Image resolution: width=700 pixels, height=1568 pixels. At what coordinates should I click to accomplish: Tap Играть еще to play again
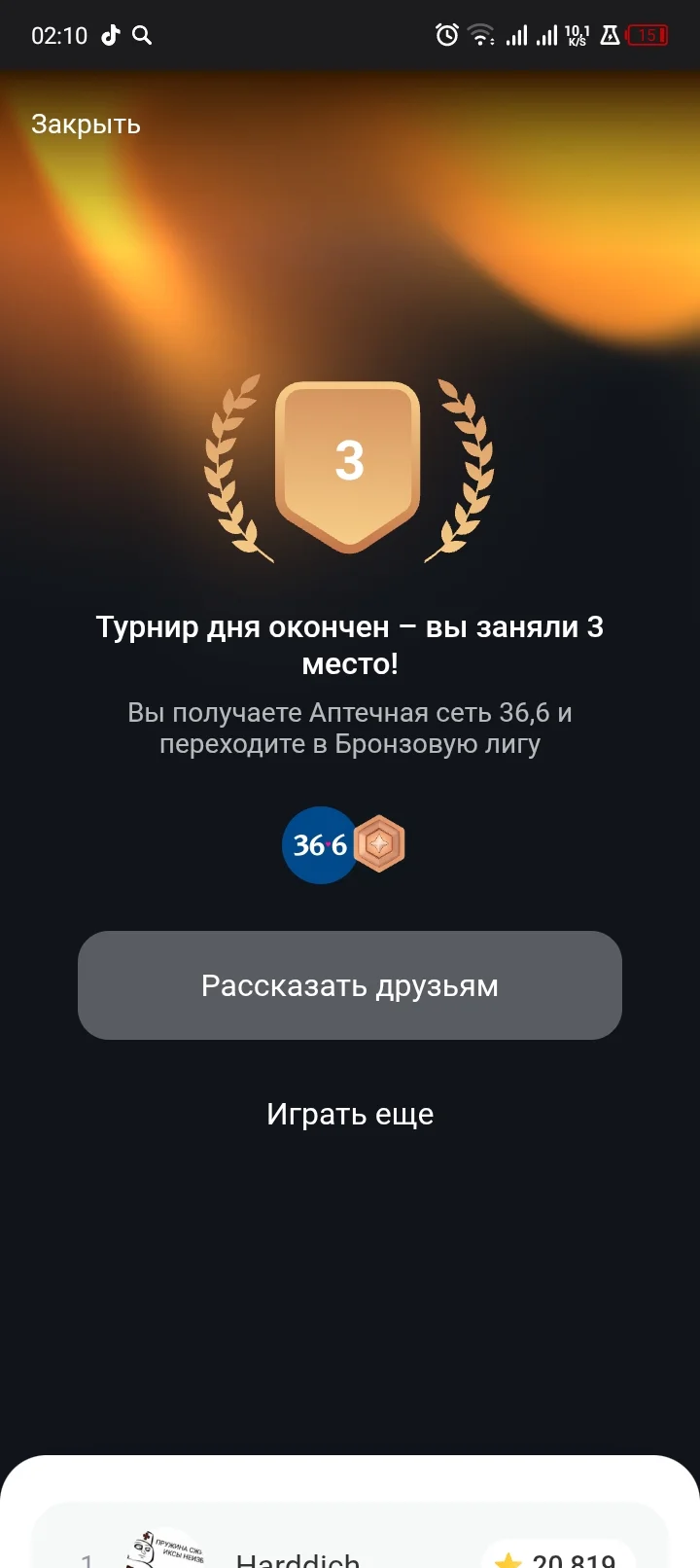point(350,1114)
